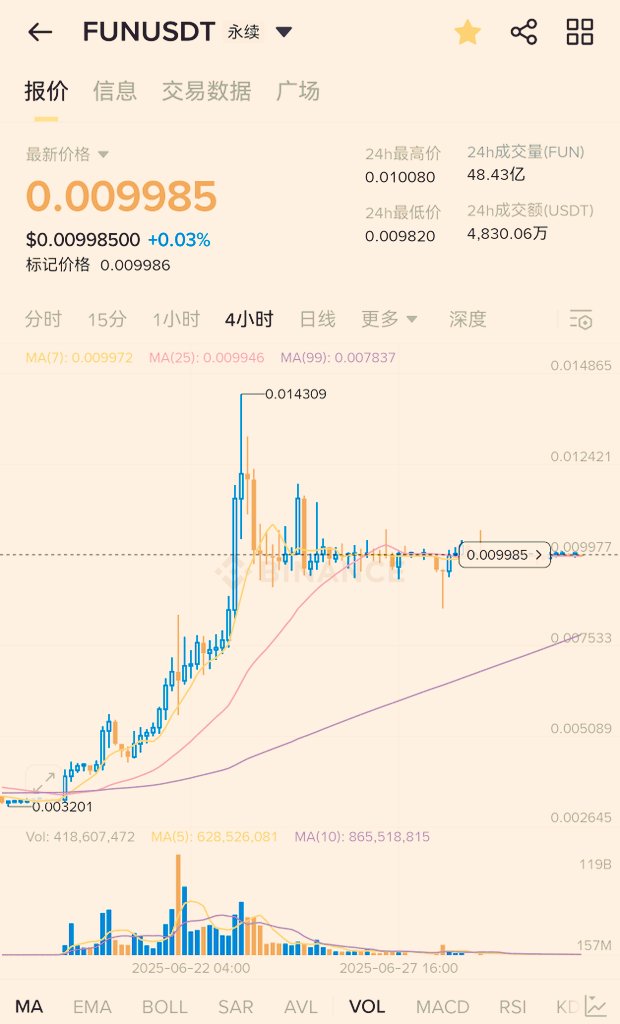620x1024 pixels.
Task: Show the 深度 depth chart
Action: 468,319
